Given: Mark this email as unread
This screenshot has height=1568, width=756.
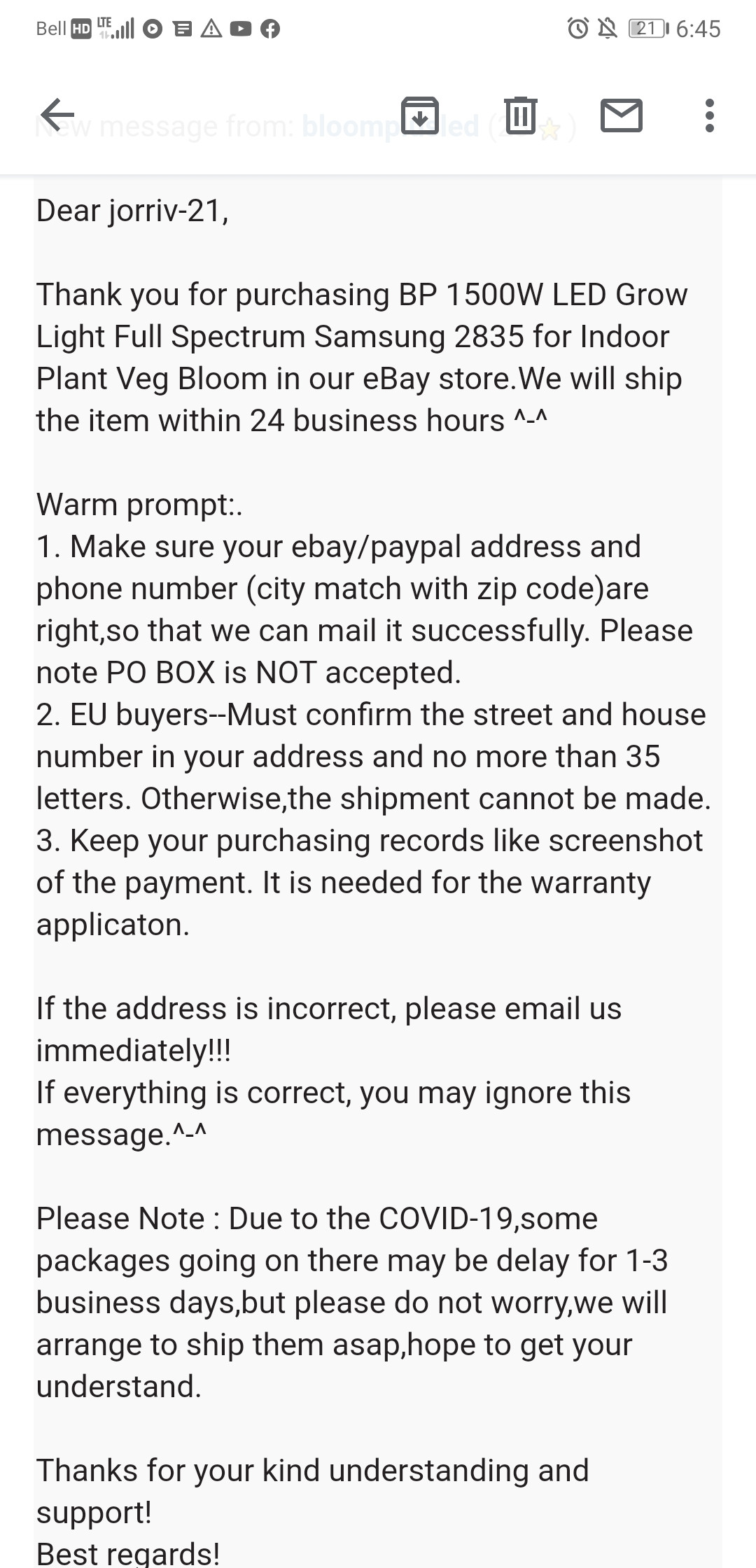Looking at the screenshot, I should pyautogui.click(x=622, y=115).
